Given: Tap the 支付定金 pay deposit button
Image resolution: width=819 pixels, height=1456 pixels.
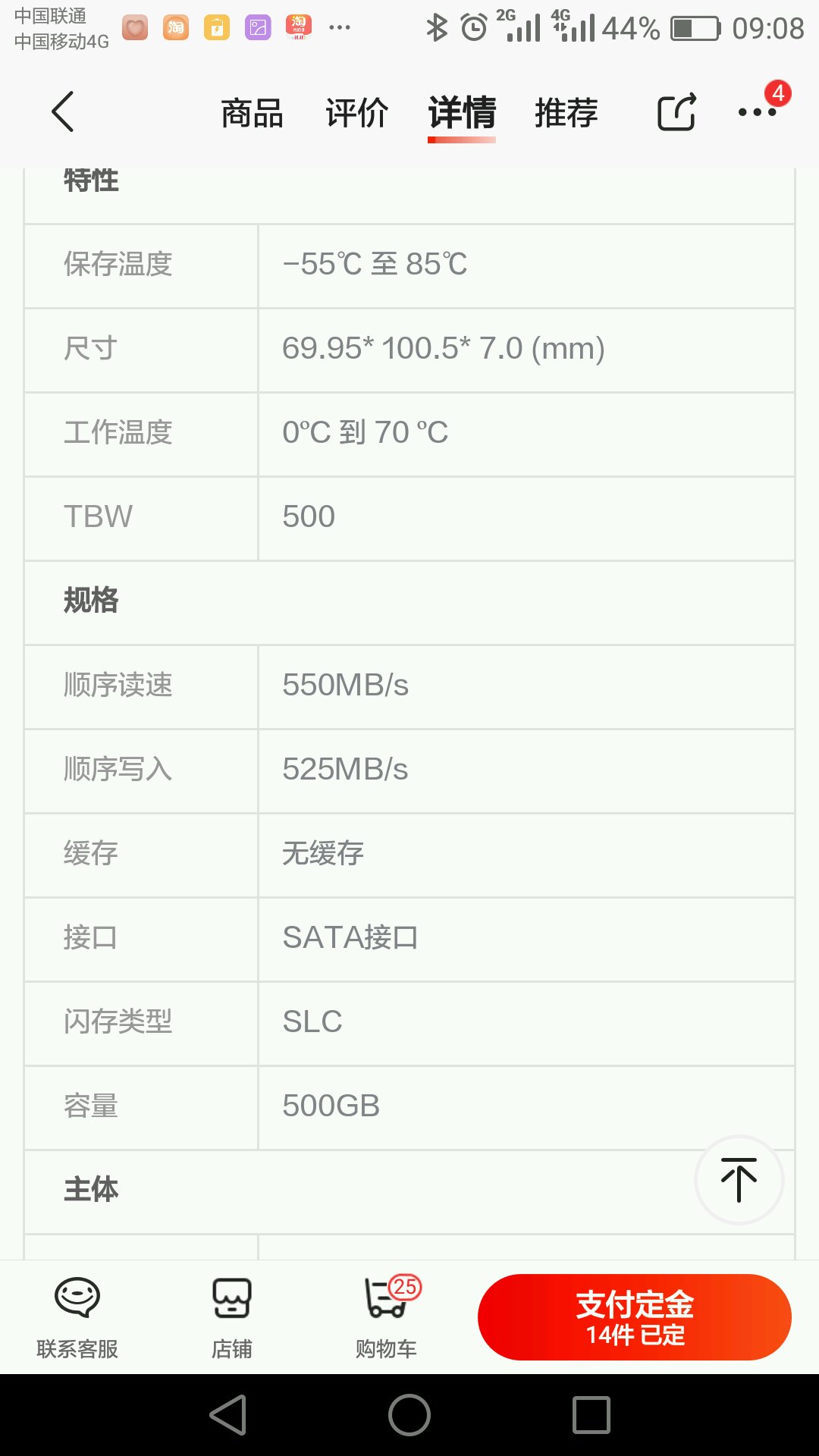Looking at the screenshot, I should coord(635,1317).
